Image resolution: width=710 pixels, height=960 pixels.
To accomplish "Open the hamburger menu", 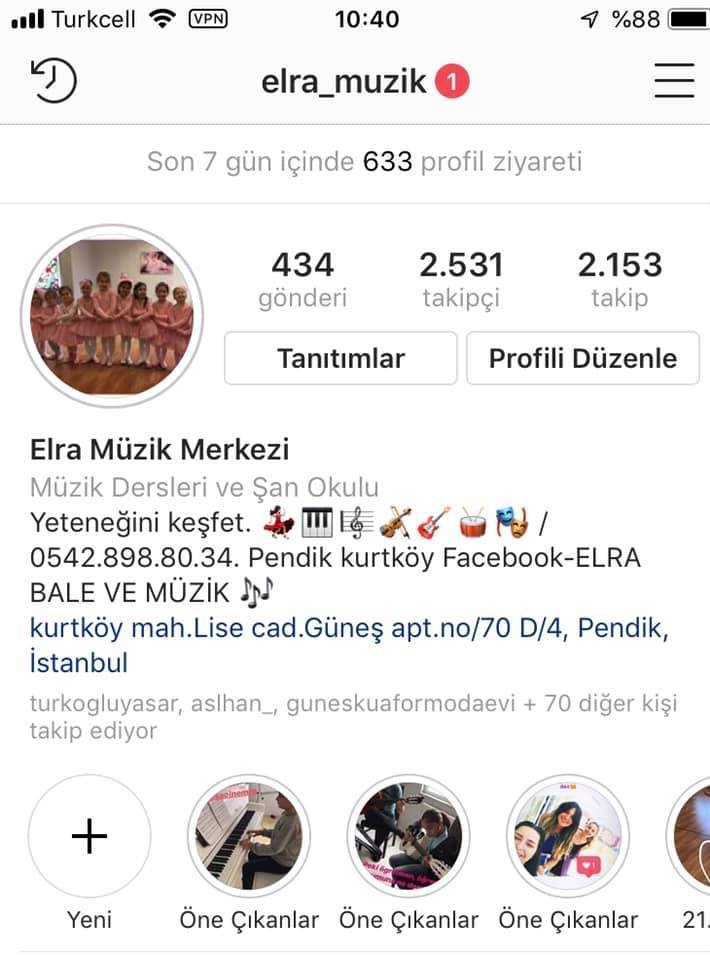I will [674, 80].
